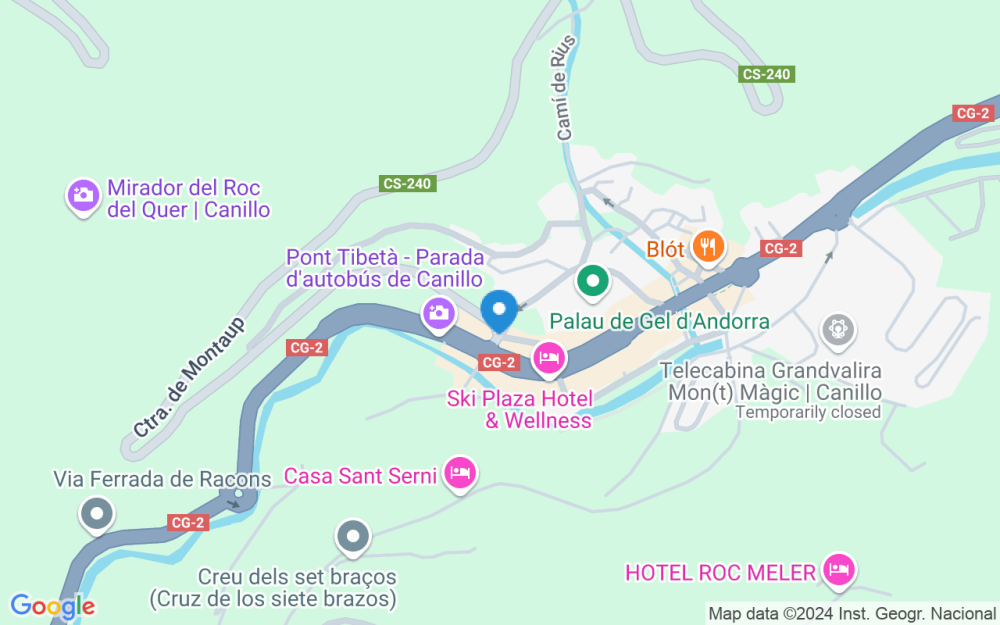Tap the Casa Sant Serni hotel pin
The height and width of the screenshot is (625, 1000).
pos(460,474)
